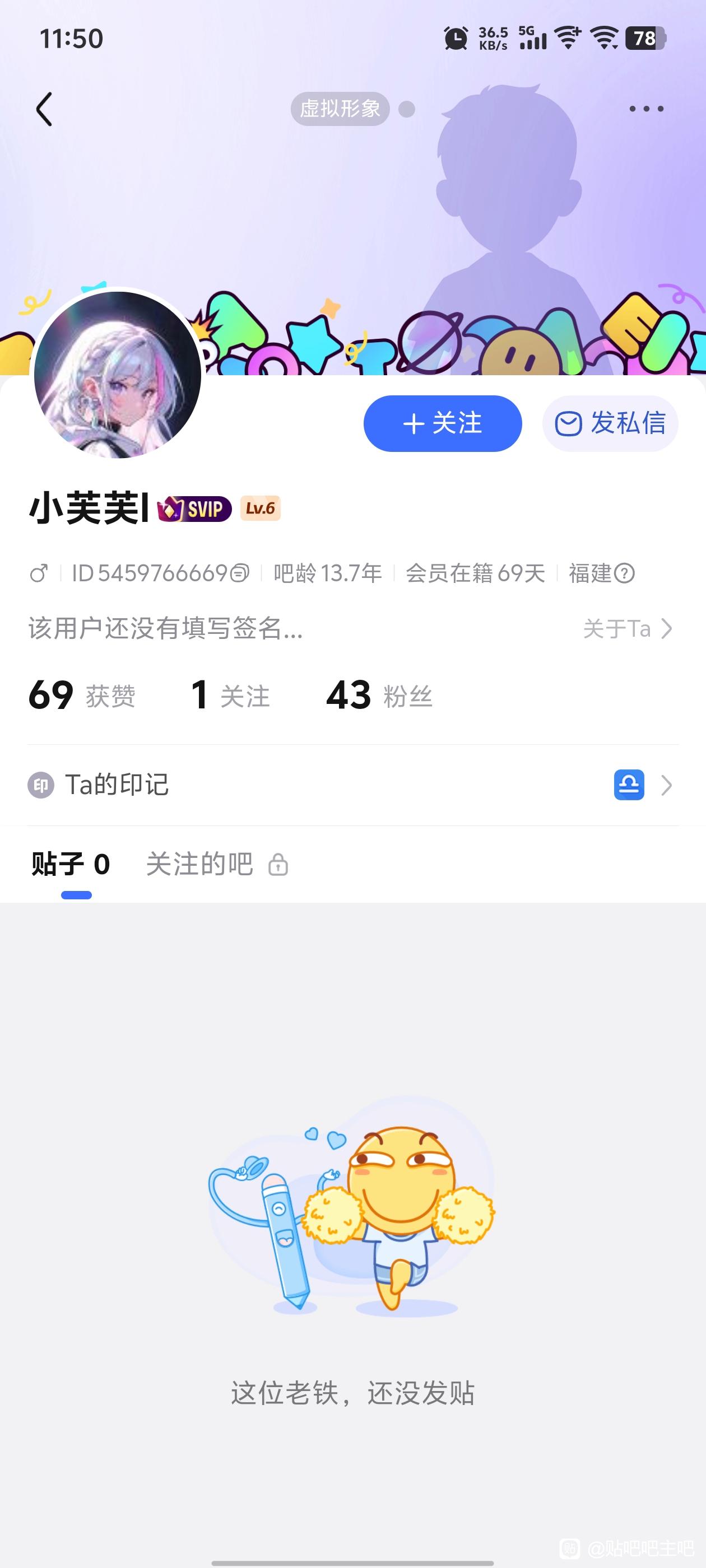Open the 粉丝 followers list
706x1568 pixels.
coord(379,695)
